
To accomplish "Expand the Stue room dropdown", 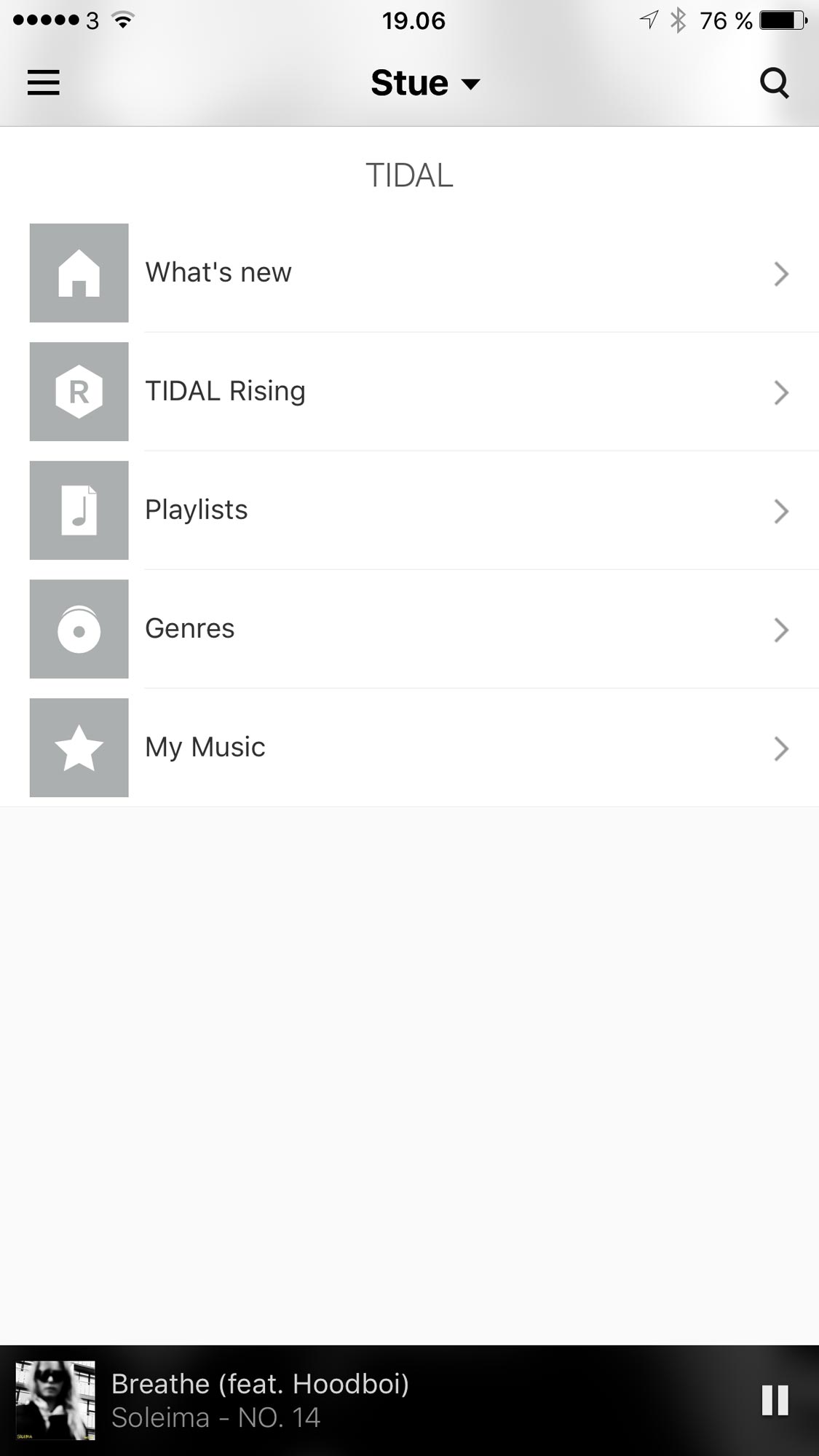I will coord(425,83).
